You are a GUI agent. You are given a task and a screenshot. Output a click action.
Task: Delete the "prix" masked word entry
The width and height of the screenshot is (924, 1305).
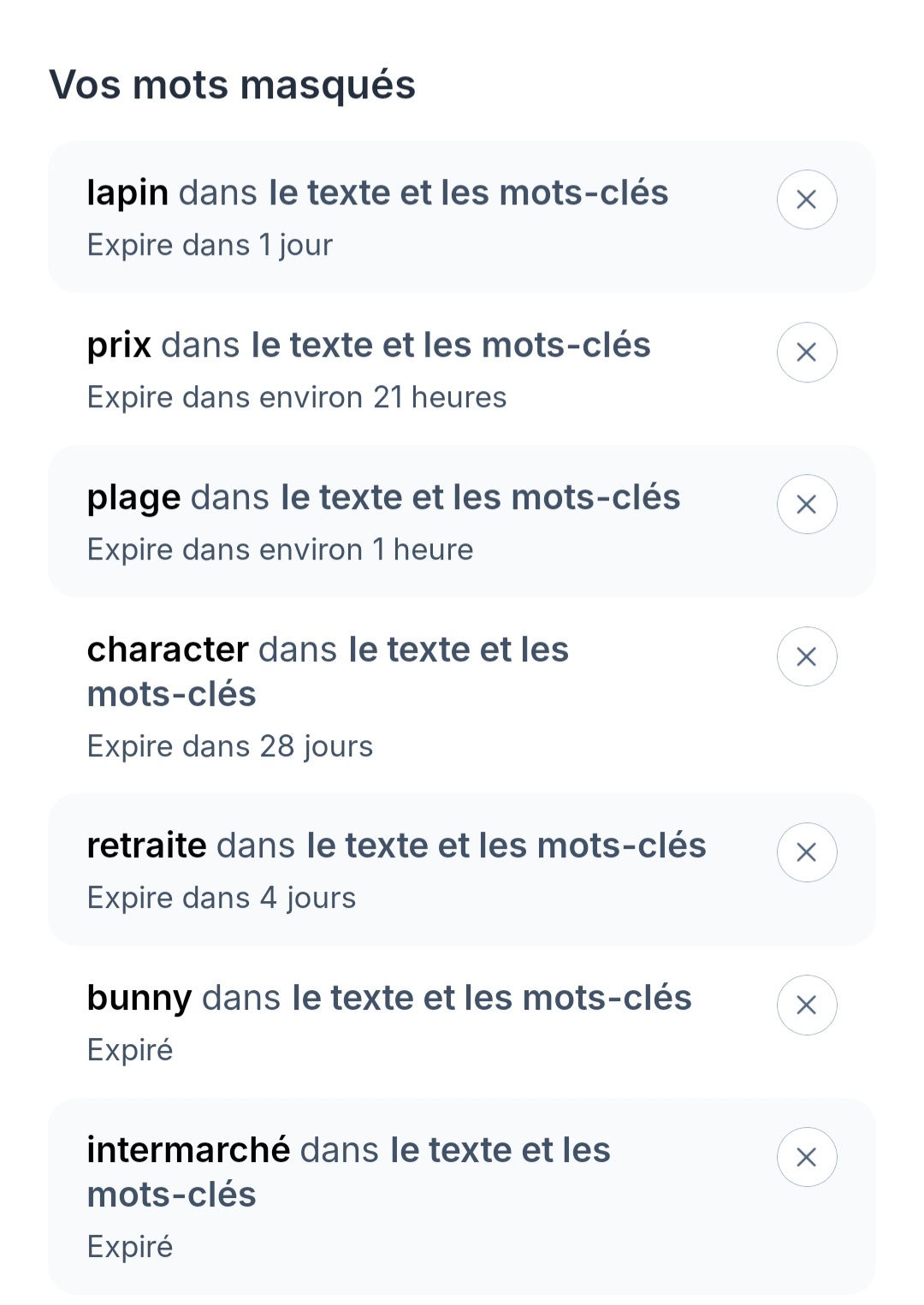pyautogui.click(x=806, y=352)
